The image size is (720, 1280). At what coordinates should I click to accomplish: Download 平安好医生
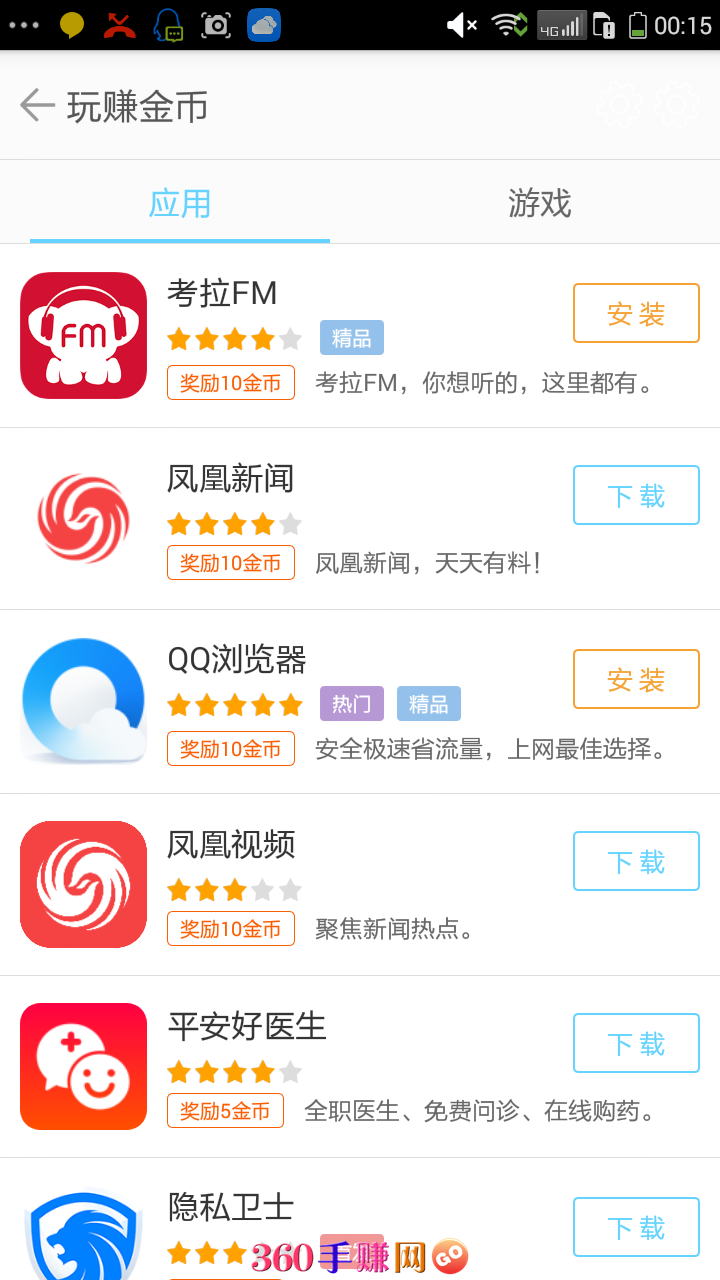(636, 1043)
